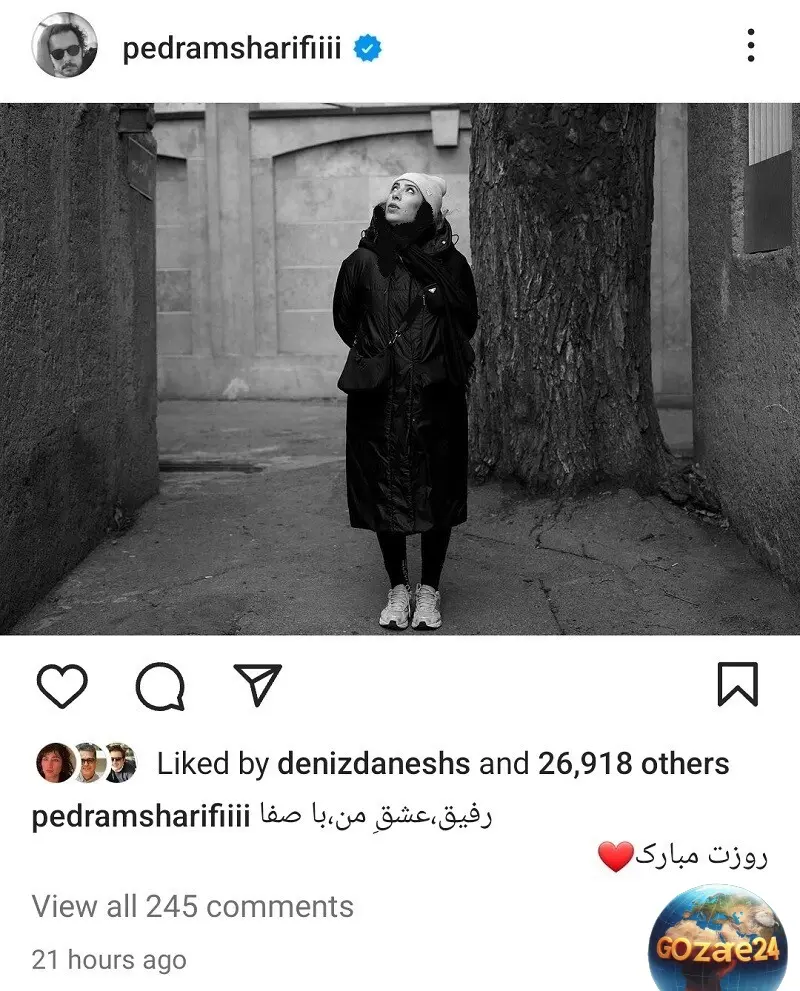The height and width of the screenshot is (991, 800).
Task: Open the comment bubble icon
Action: click(x=160, y=685)
